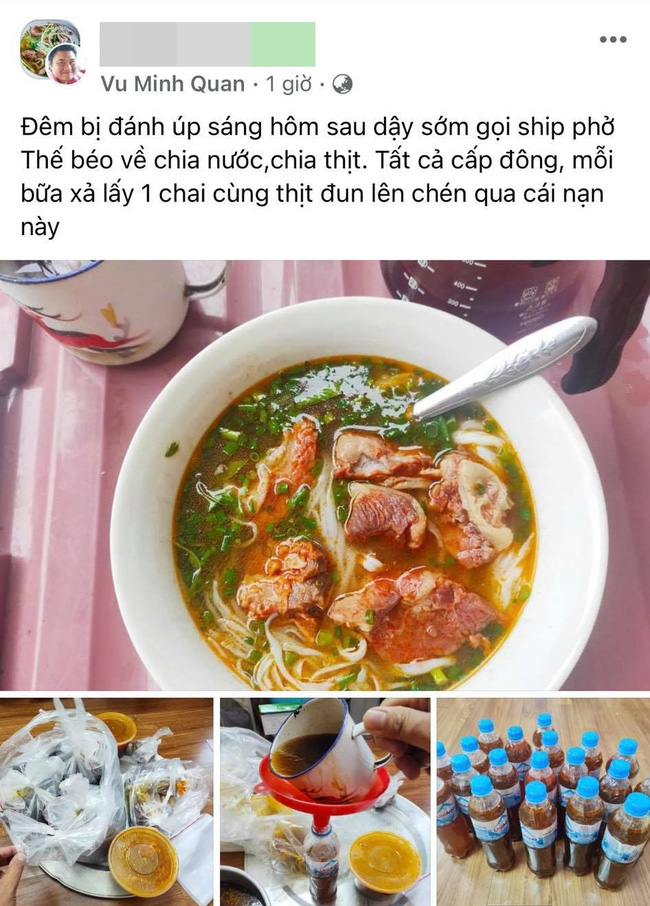Viewport: 650px width, 906px height.
Task: View the photo of filled broth bottles
Action: [x=542, y=802]
